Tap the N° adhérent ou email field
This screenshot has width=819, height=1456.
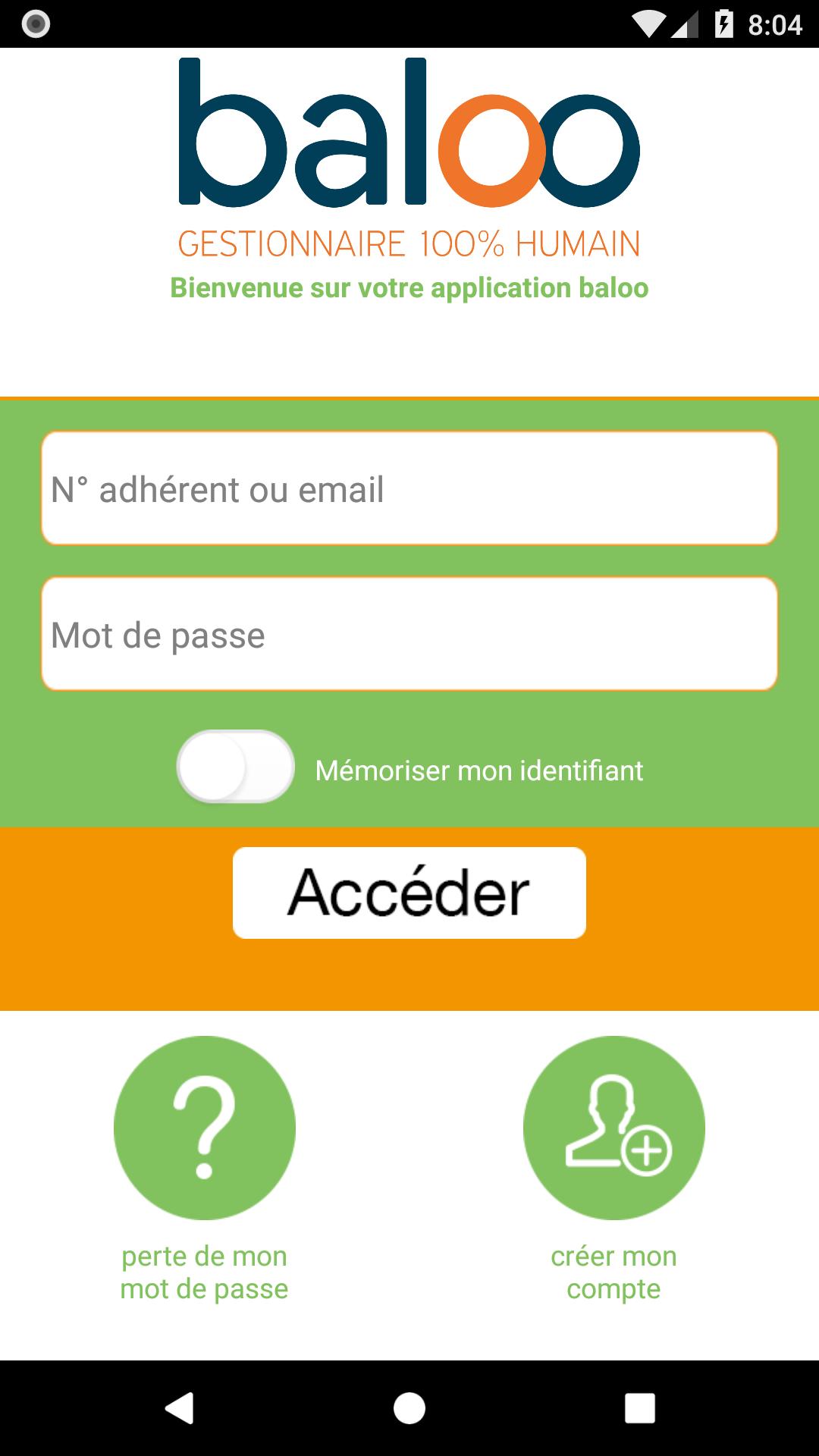coord(409,488)
